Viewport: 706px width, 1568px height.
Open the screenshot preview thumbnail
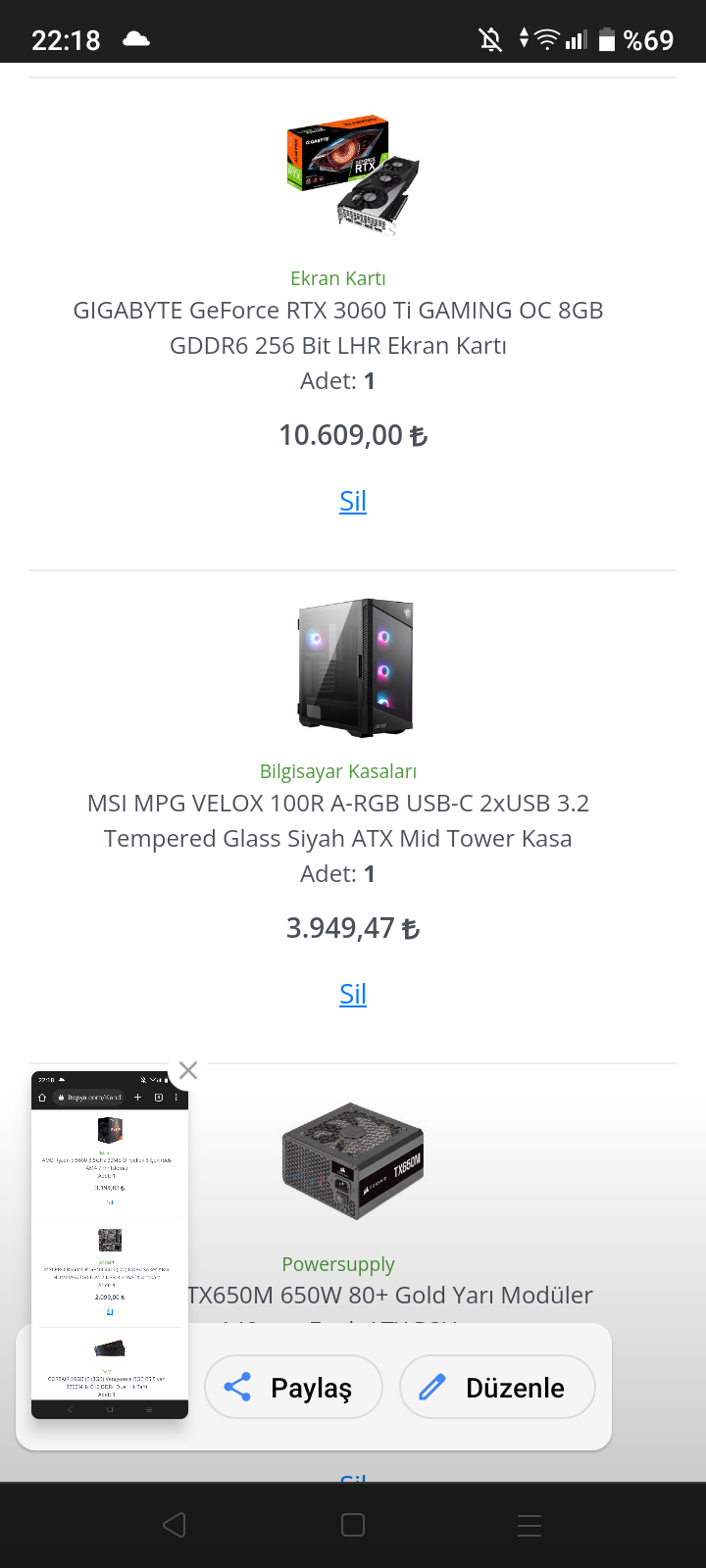point(109,1245)
